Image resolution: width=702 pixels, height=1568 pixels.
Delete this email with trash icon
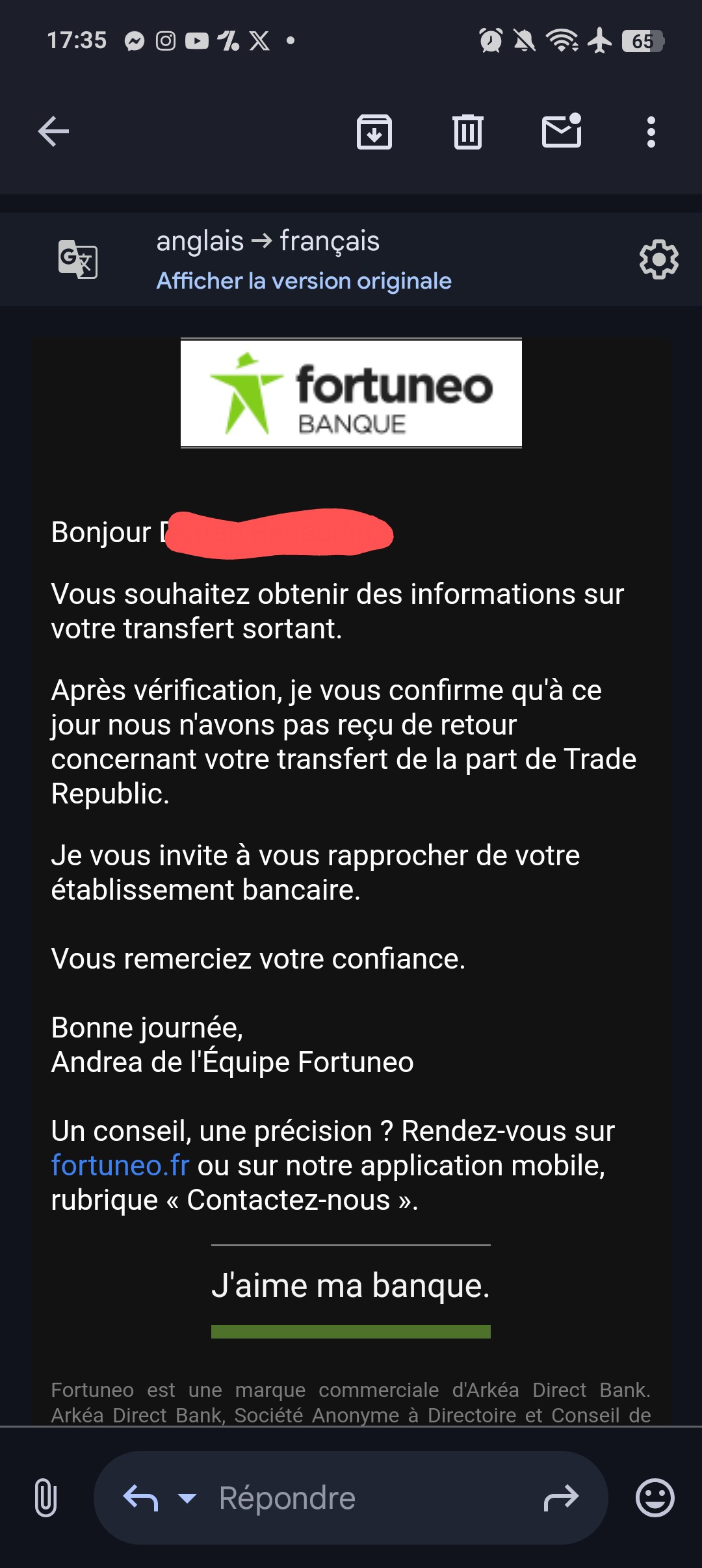pos(468,132)
